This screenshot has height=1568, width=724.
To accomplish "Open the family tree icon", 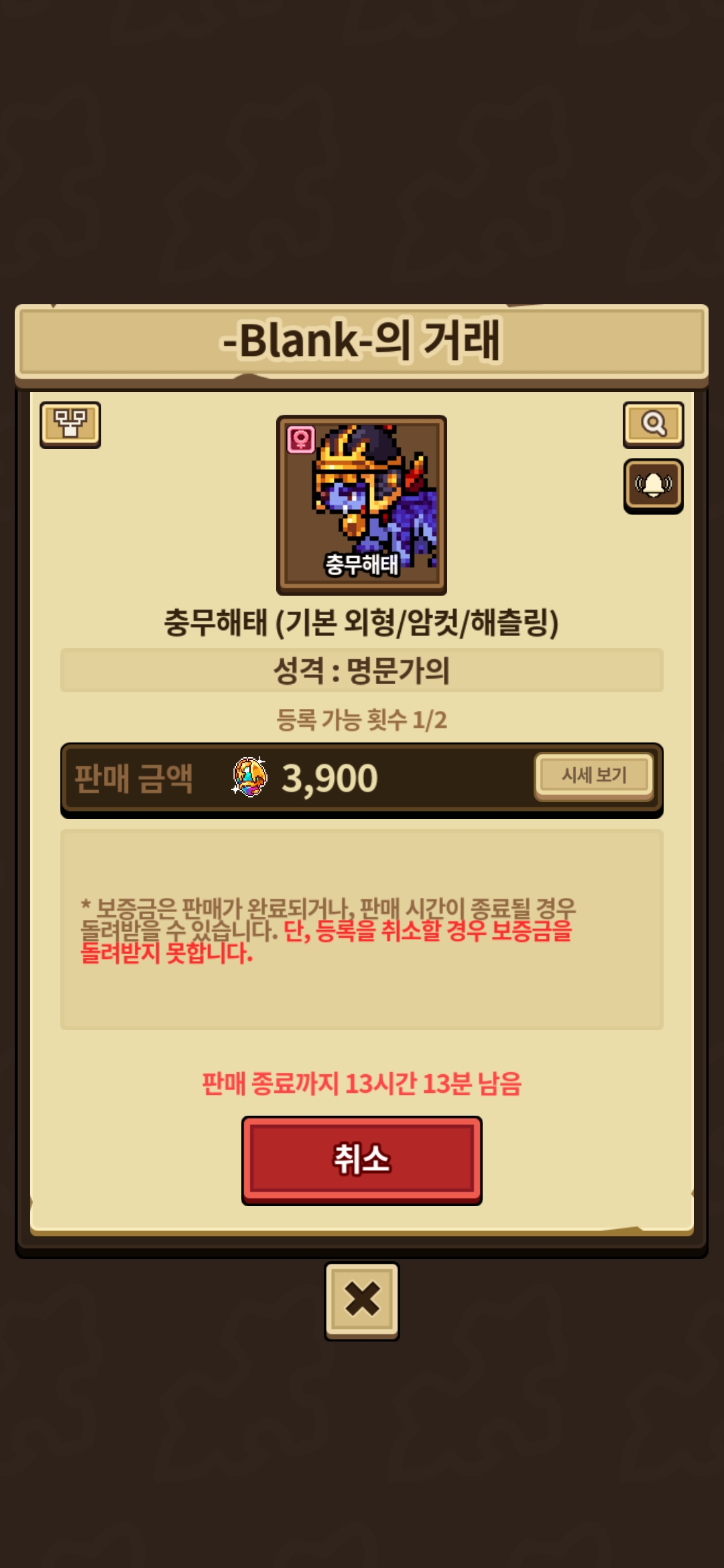I will click(70, 424).
